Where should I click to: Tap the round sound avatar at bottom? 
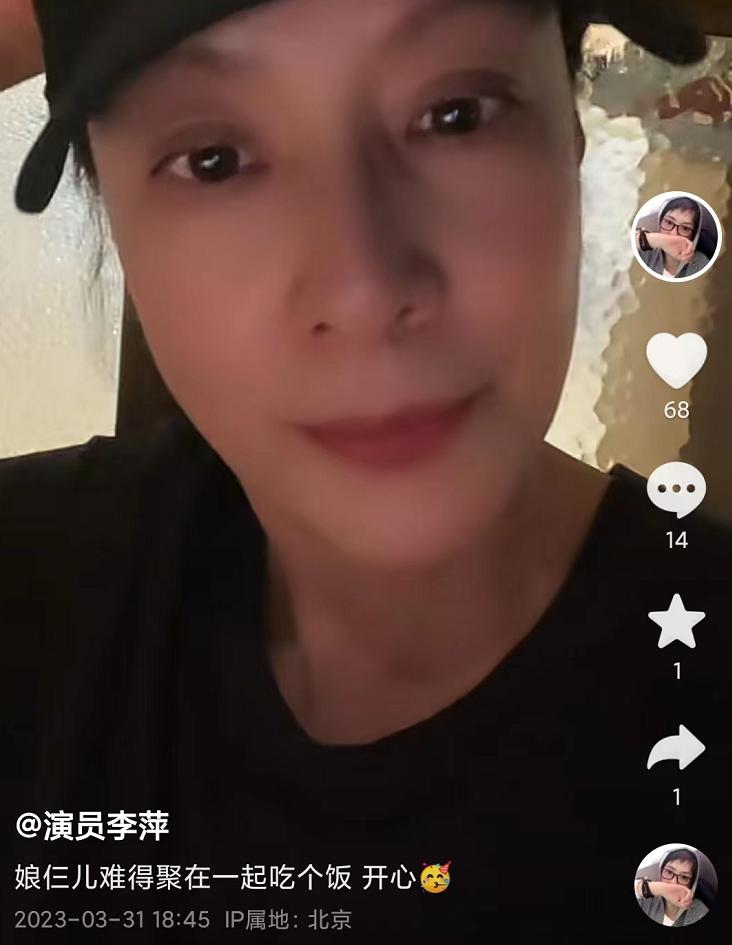[x=676, y=884]
